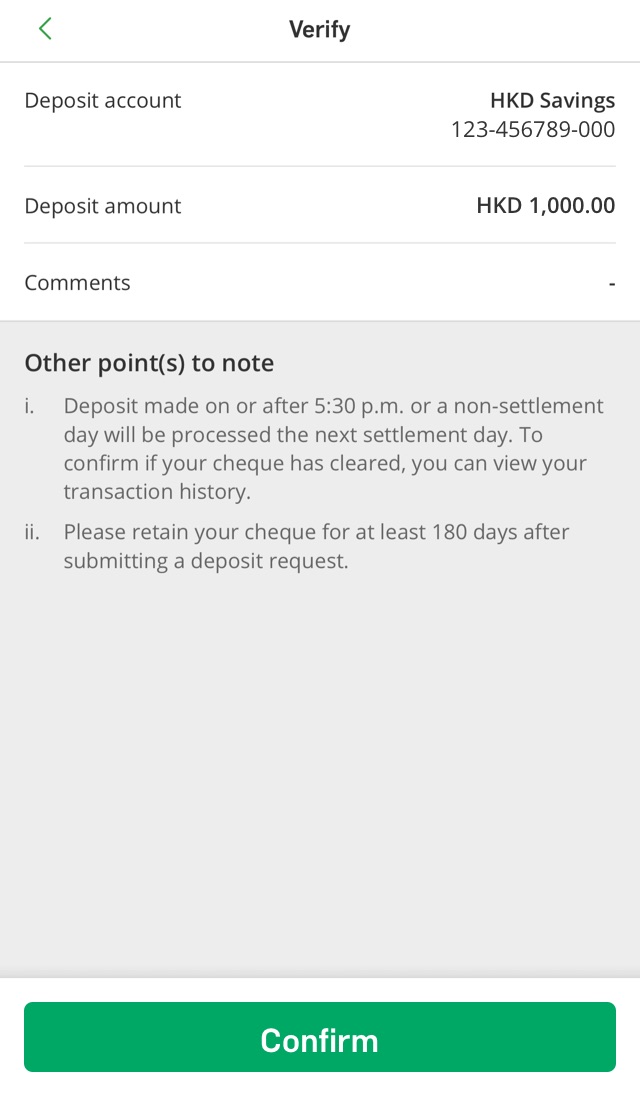The image size is (640, 1100).
Task: Go back from the Verify screen
Action: 45,29
